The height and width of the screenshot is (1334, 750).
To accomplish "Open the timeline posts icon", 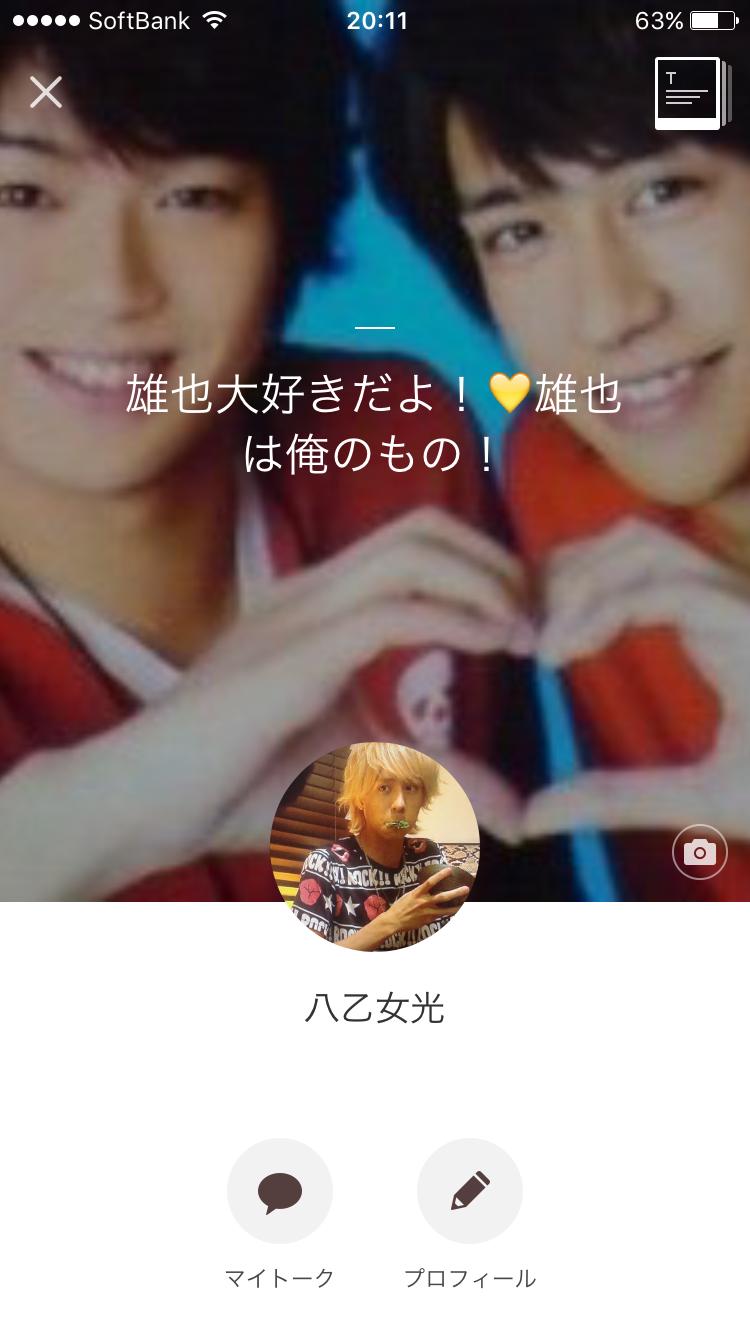I will 690,93.
